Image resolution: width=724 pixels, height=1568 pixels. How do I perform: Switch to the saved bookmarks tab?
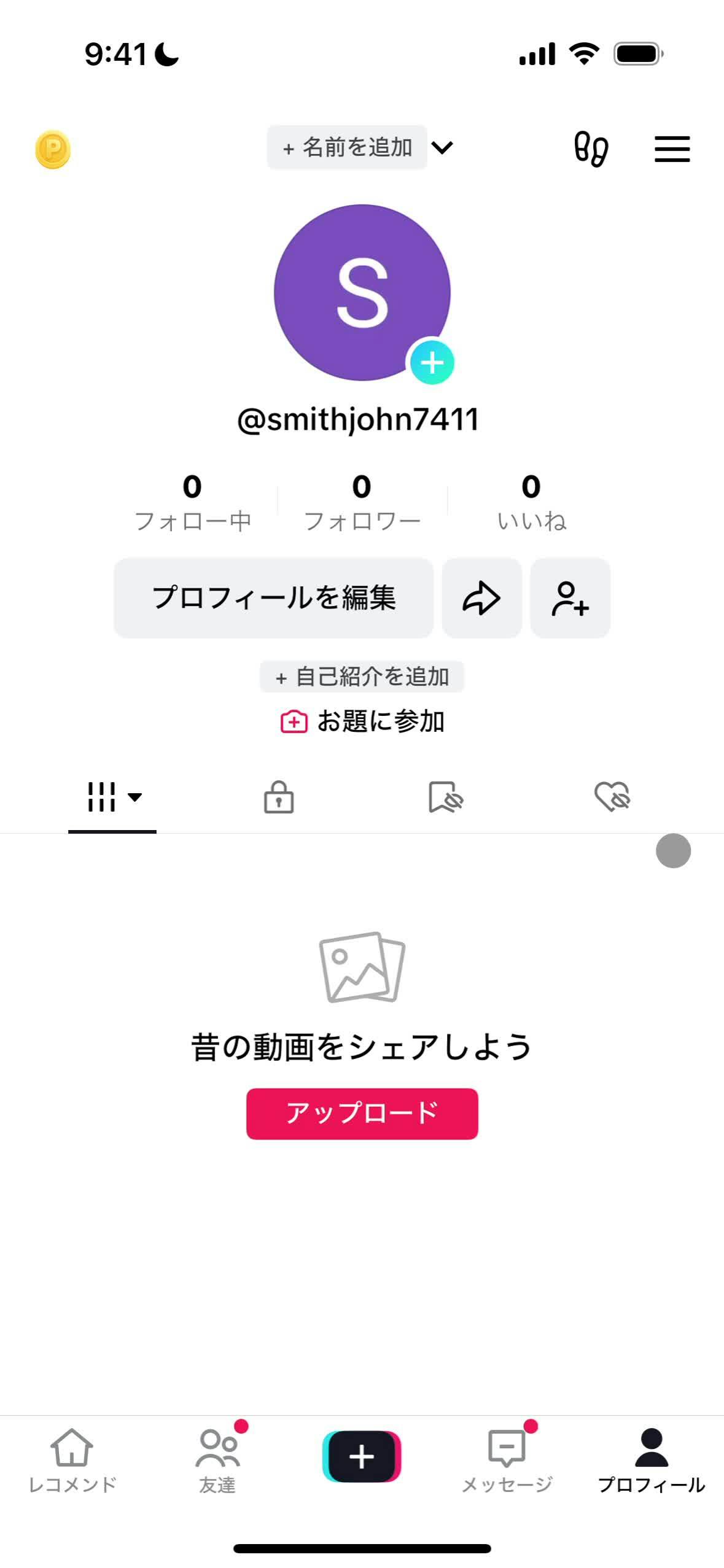click(445, 797)
